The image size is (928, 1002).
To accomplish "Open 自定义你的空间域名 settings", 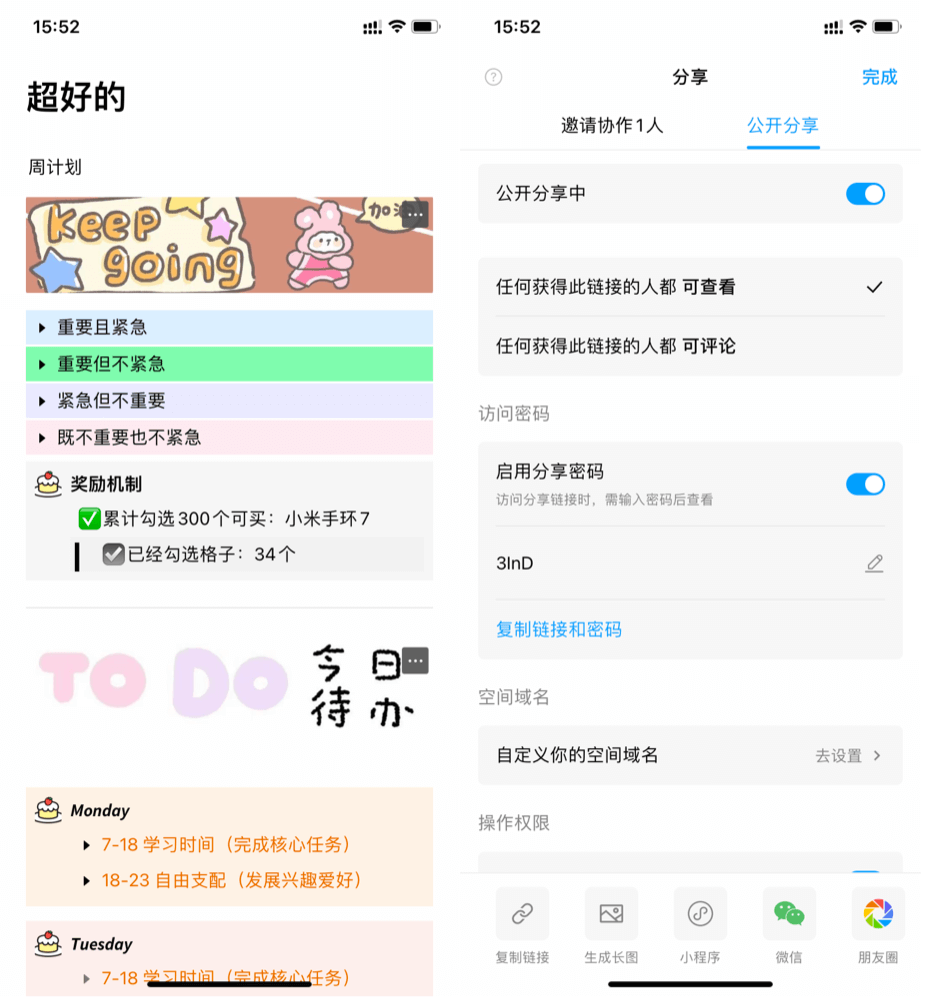I will click(x=690, y=755).
